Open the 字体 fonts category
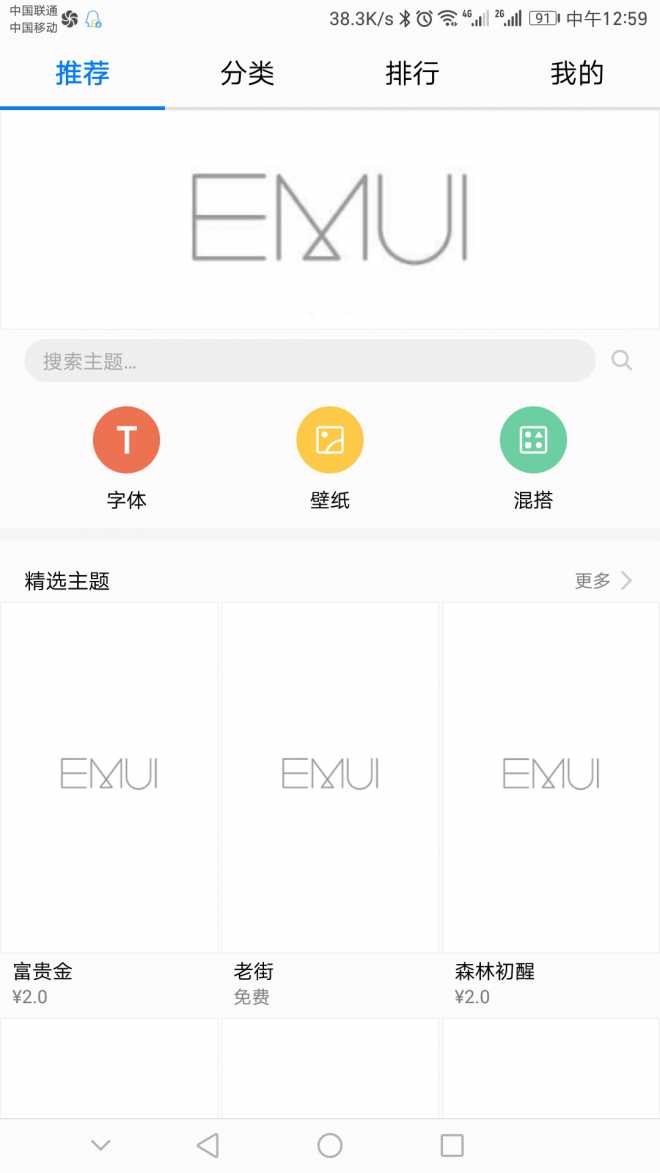This screenshot has width=660, height=1173. click(x=126, y=441)
